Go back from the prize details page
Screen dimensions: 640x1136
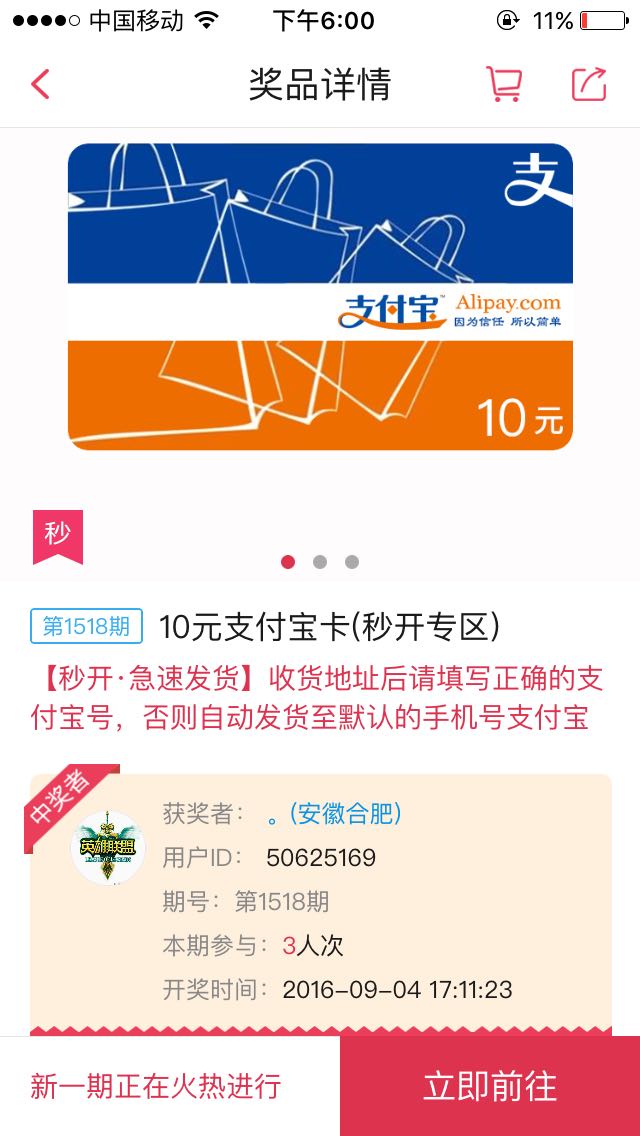click(x=40, y=84)
